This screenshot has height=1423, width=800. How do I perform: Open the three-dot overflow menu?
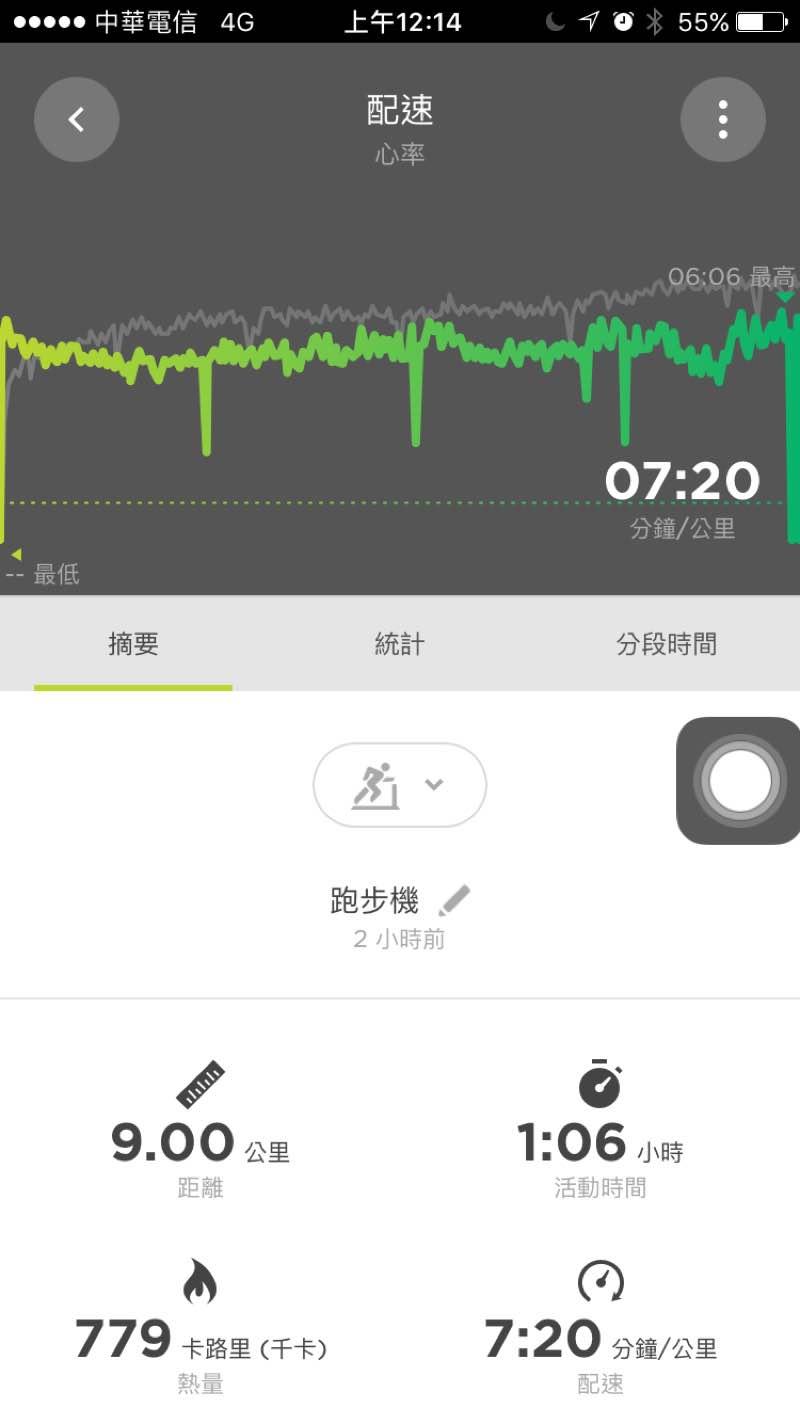click(722, 120)
